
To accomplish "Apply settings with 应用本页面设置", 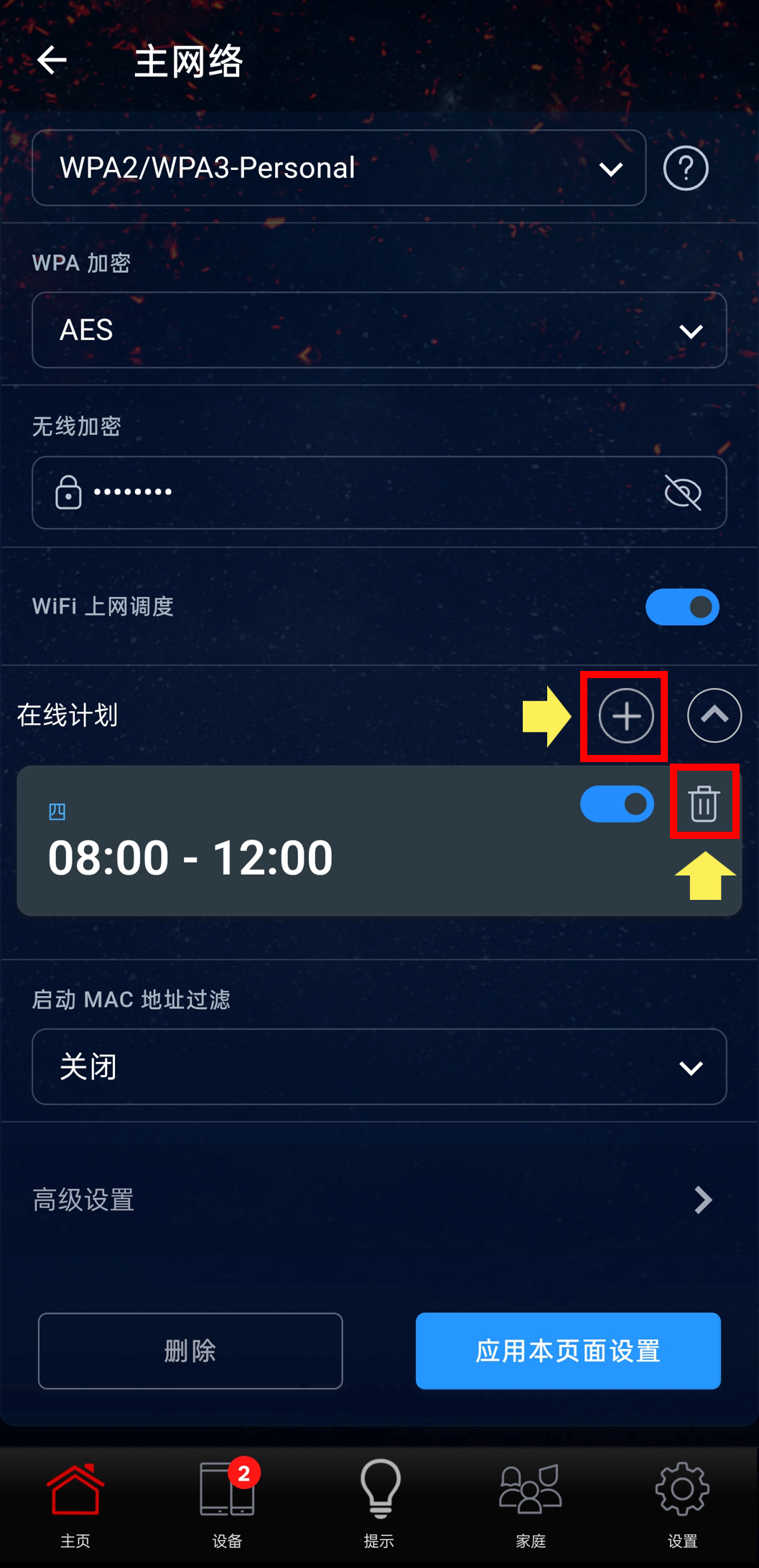I will click(x=567, y=1351).
